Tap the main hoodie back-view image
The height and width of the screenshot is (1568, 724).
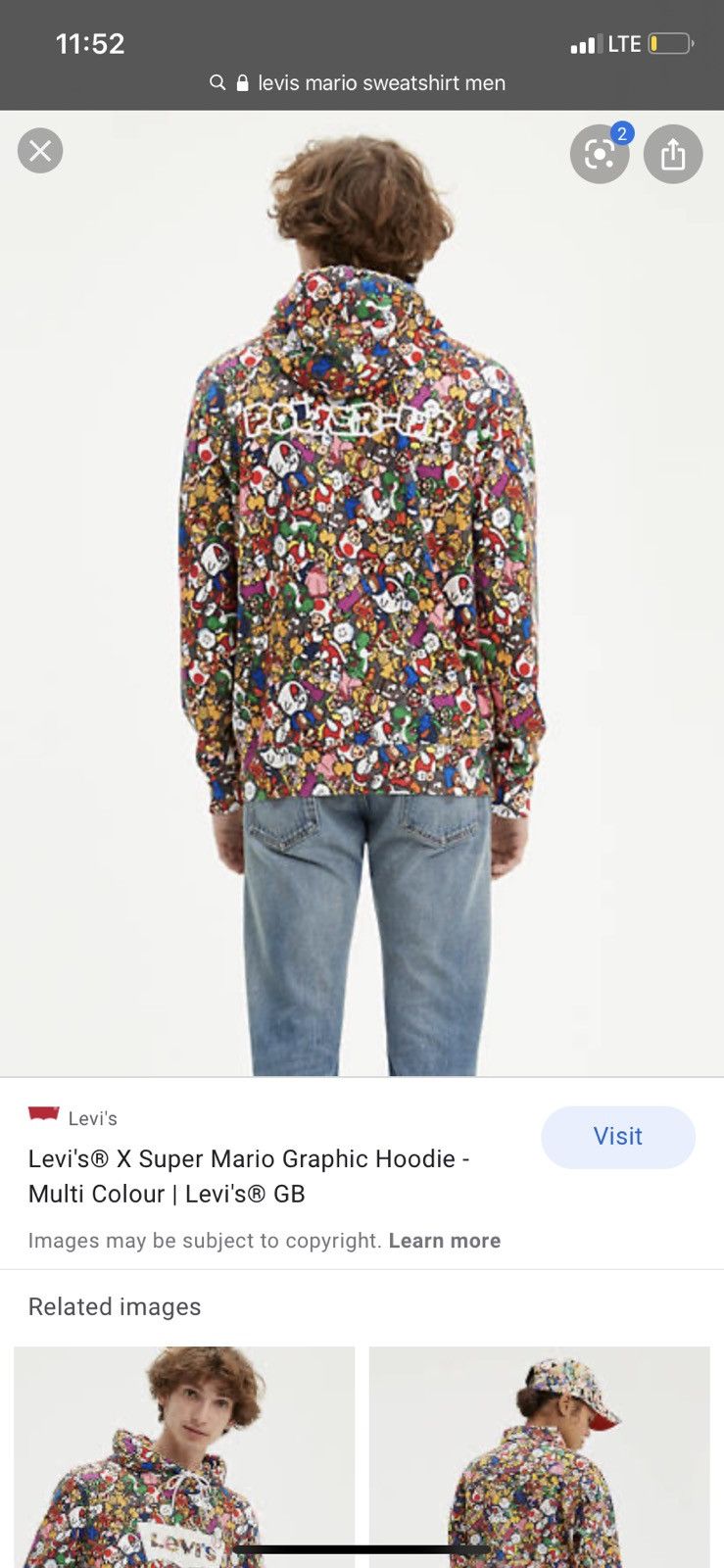pos(362,594)
